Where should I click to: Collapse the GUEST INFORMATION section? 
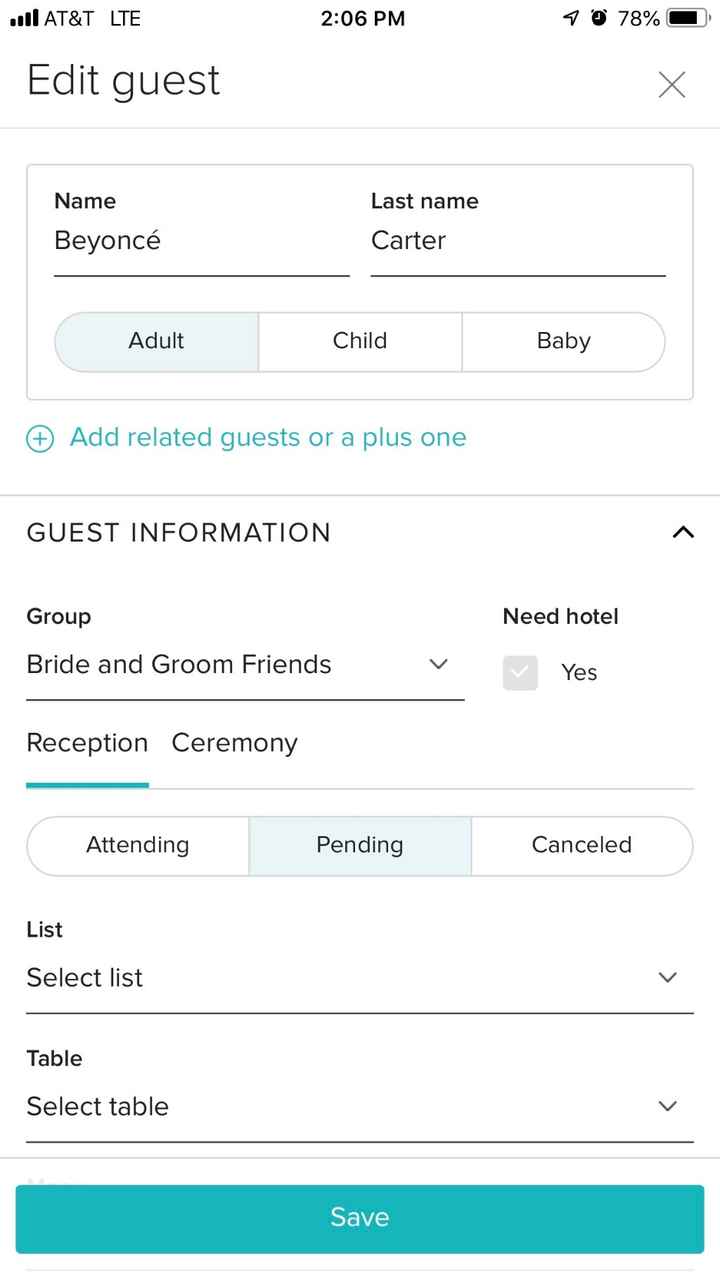[x=683, y=532]
